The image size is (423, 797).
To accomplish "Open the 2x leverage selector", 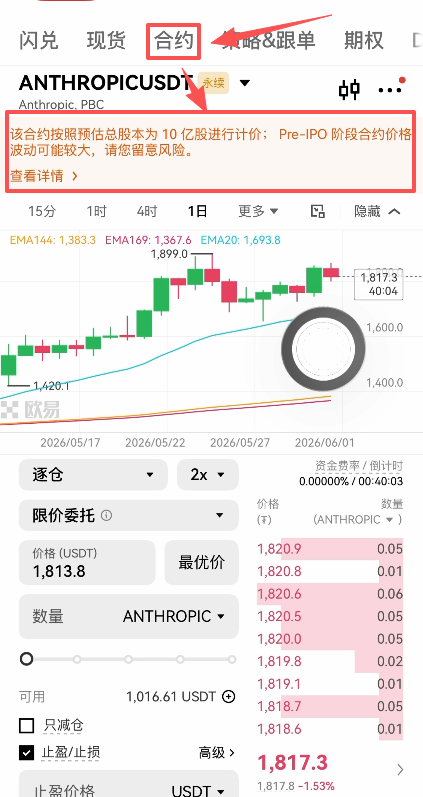I will click(x=207, y=475).
